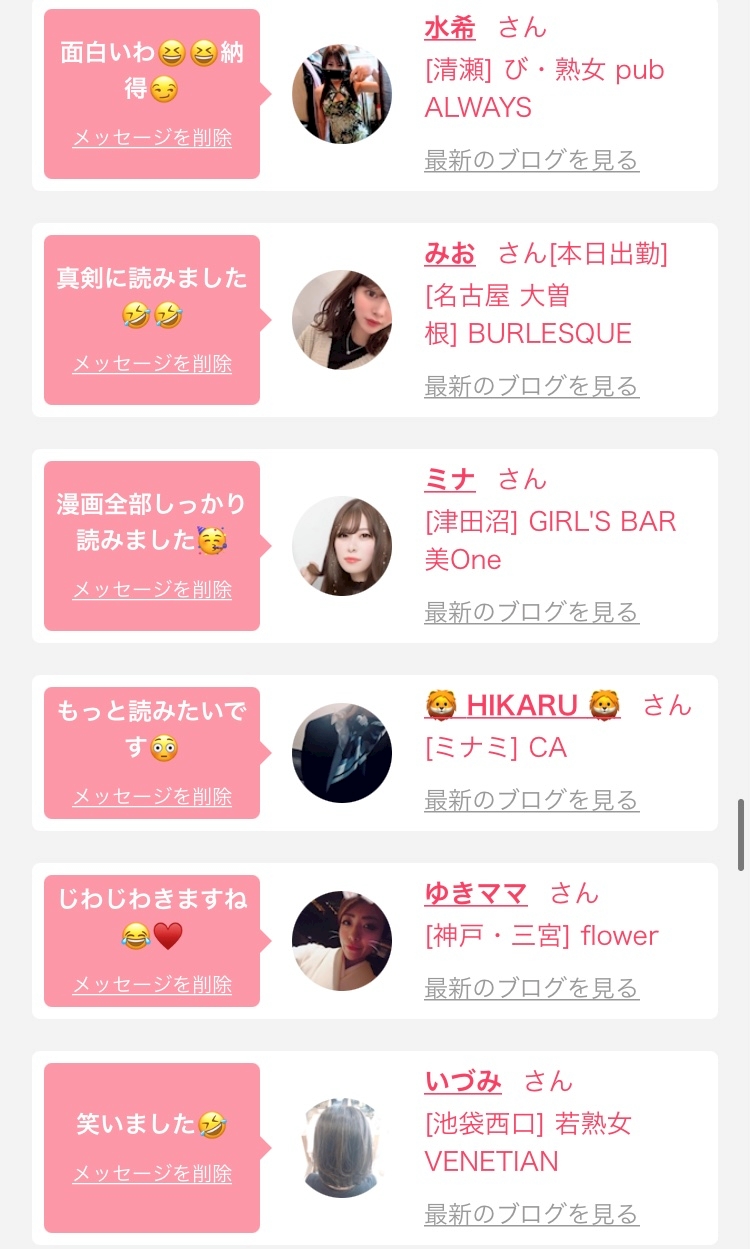Screen dimensions: 750x1249
Task: Delete the もっと読みたいです message
Action: tap(152, 797)
